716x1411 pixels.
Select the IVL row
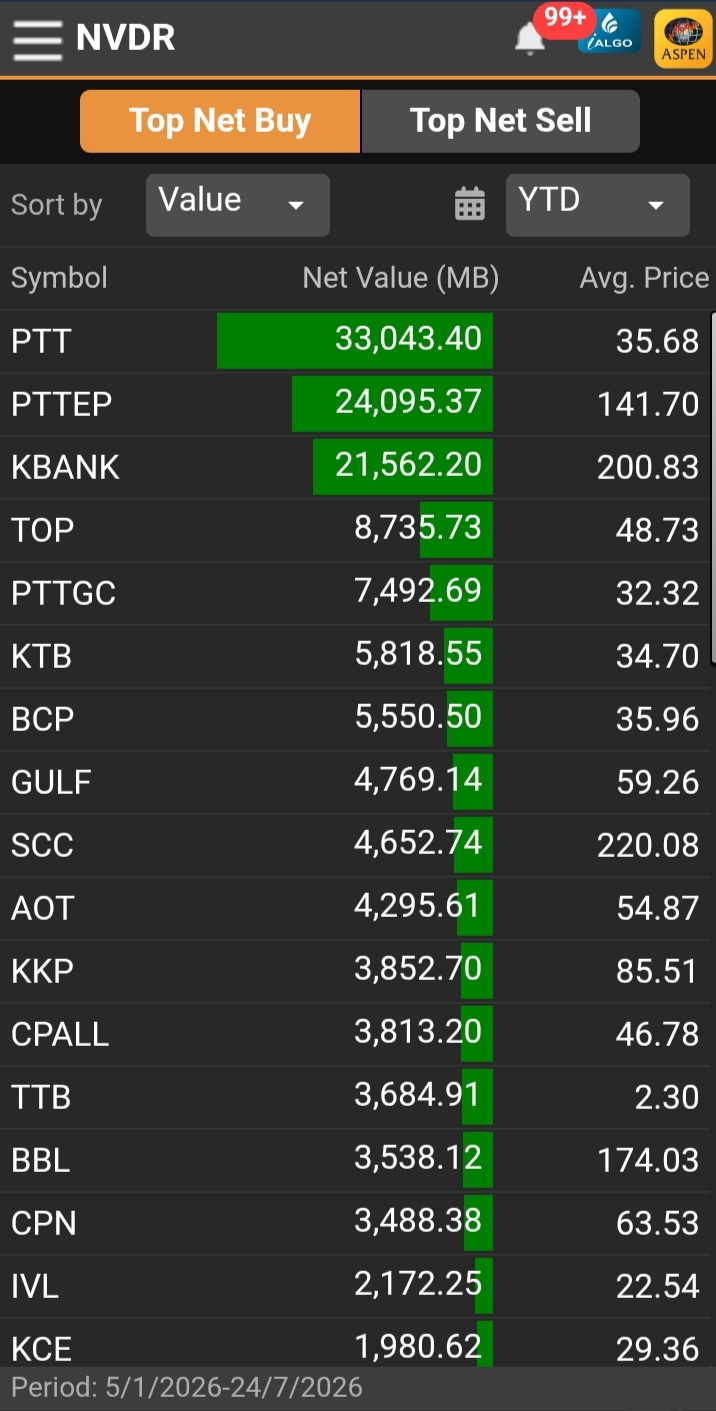tap(355, 1286)
